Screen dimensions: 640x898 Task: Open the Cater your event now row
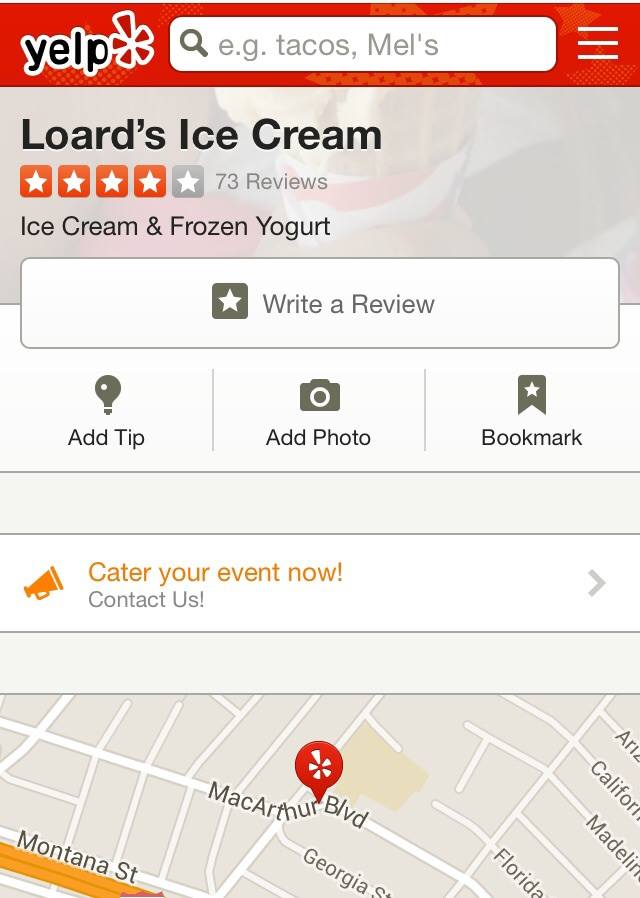coord(320,584)
